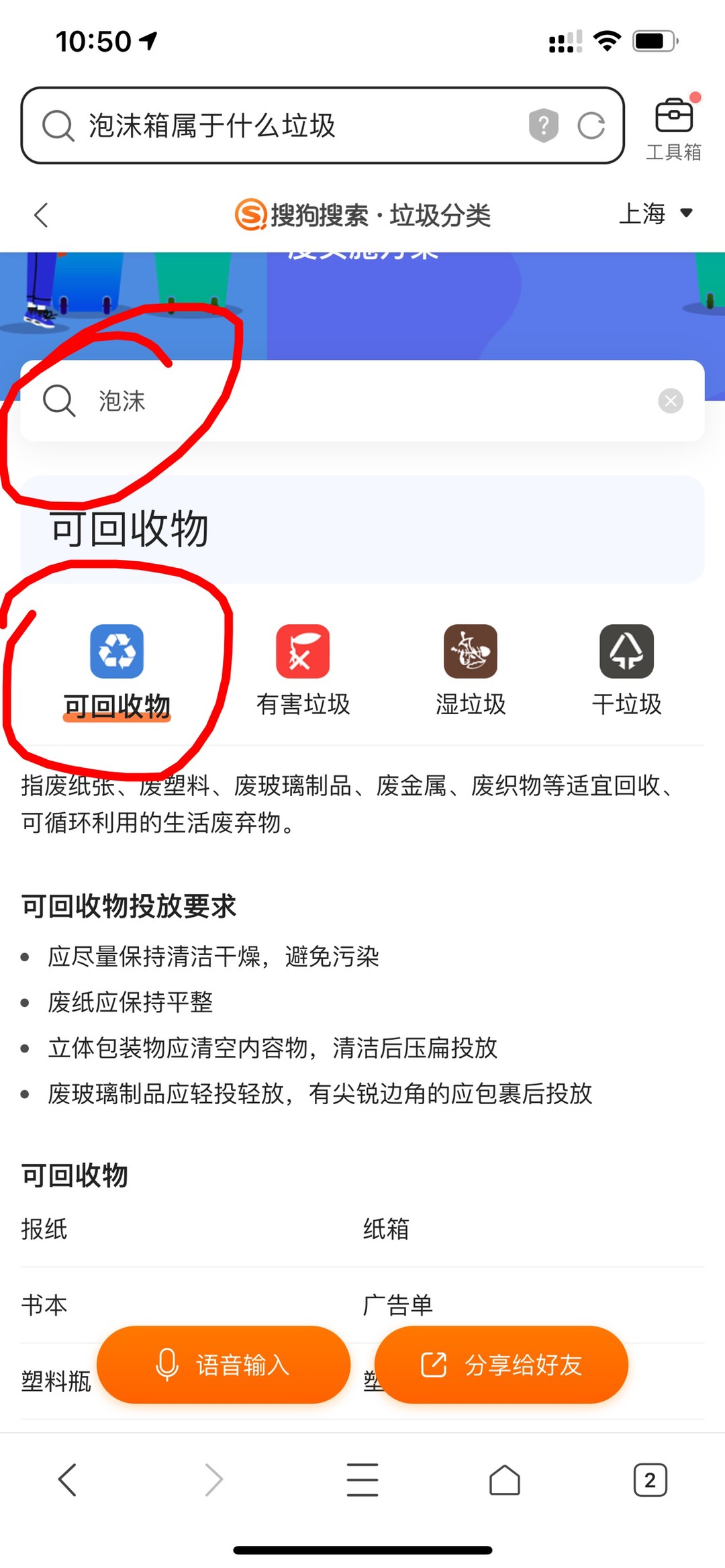This screenshot has width=725, height=1568.
Task: Reload the page using the refresh icon
Action: click(x=591, y=126)
